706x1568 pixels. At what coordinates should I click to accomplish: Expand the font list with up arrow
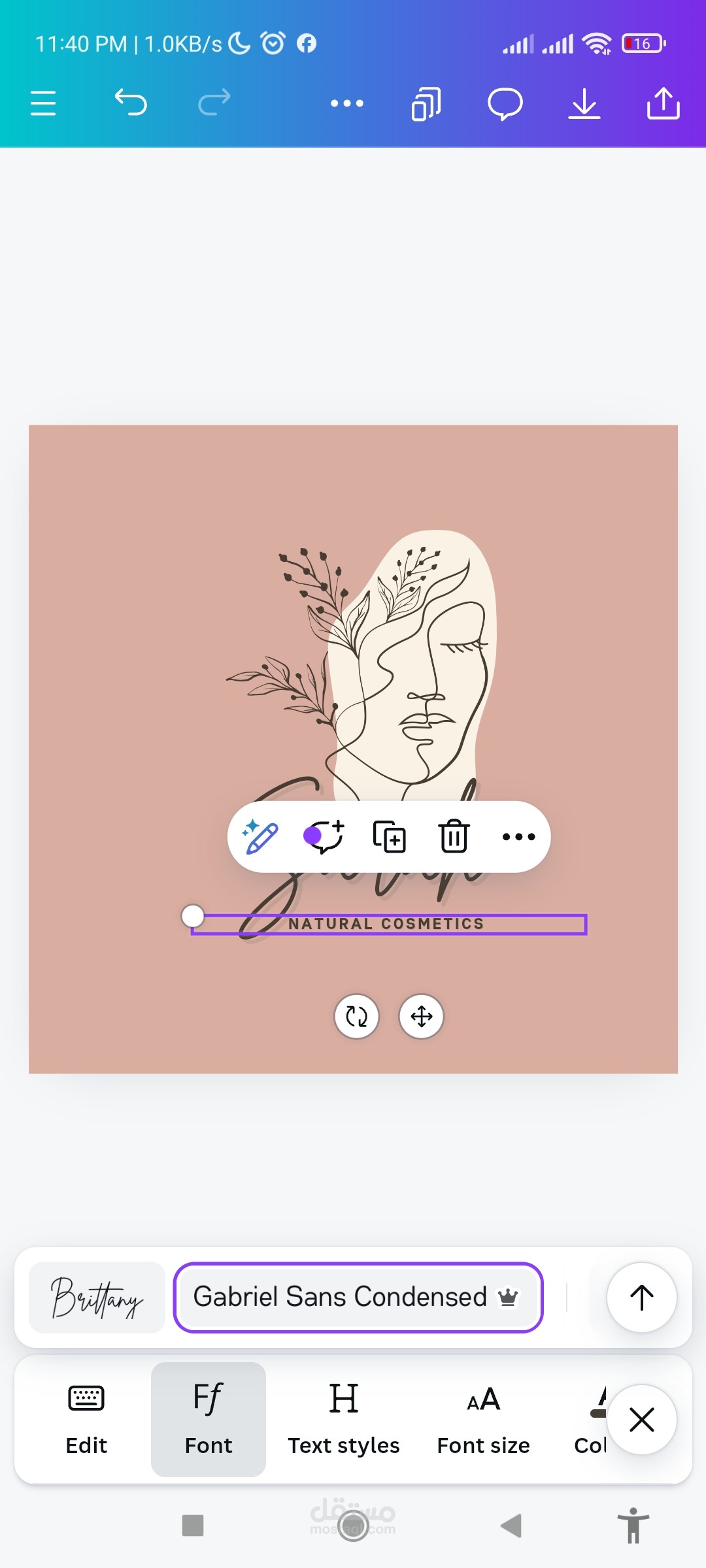641,1297
